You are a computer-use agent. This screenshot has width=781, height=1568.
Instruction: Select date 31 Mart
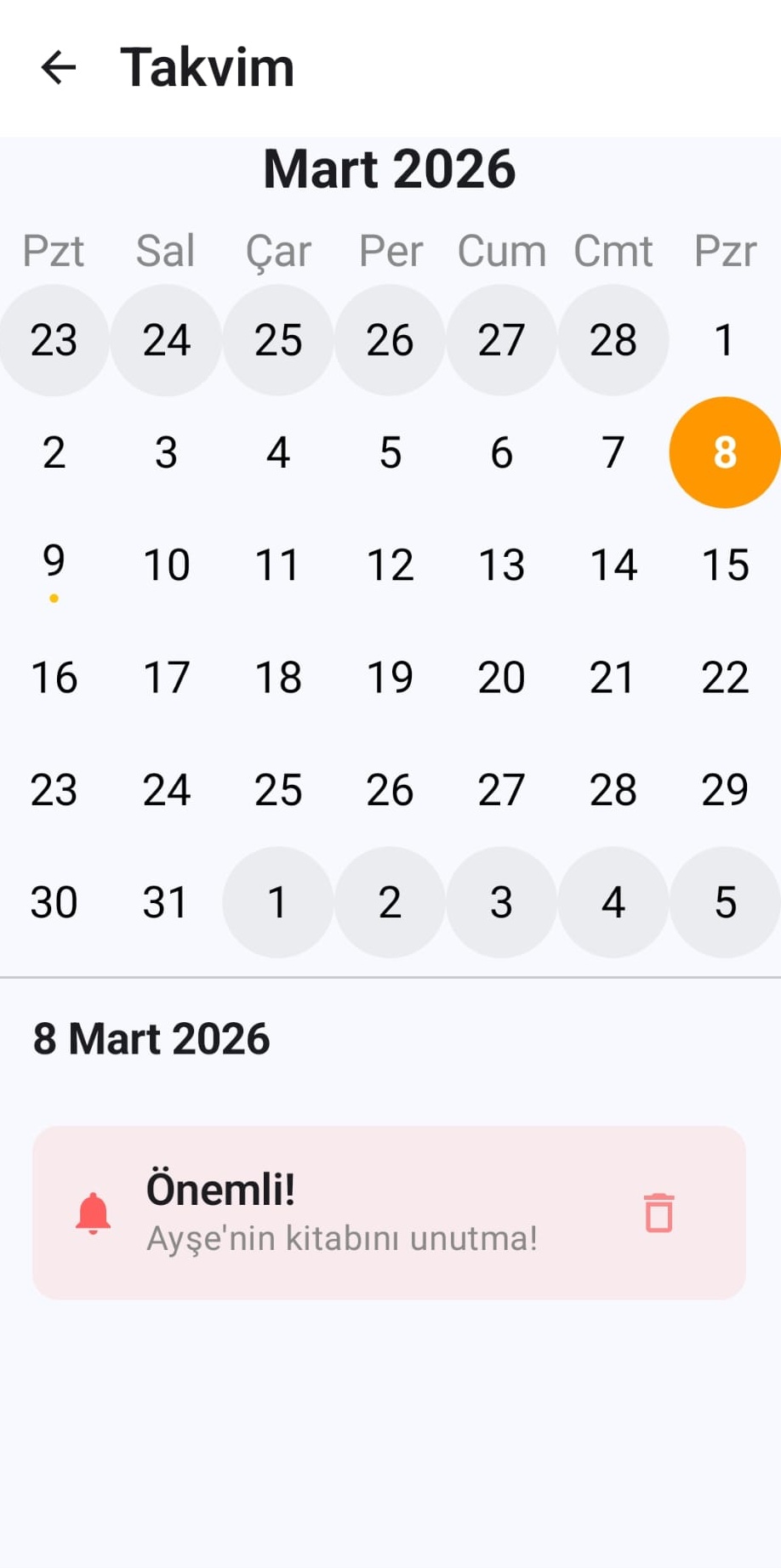click(166, 902)
